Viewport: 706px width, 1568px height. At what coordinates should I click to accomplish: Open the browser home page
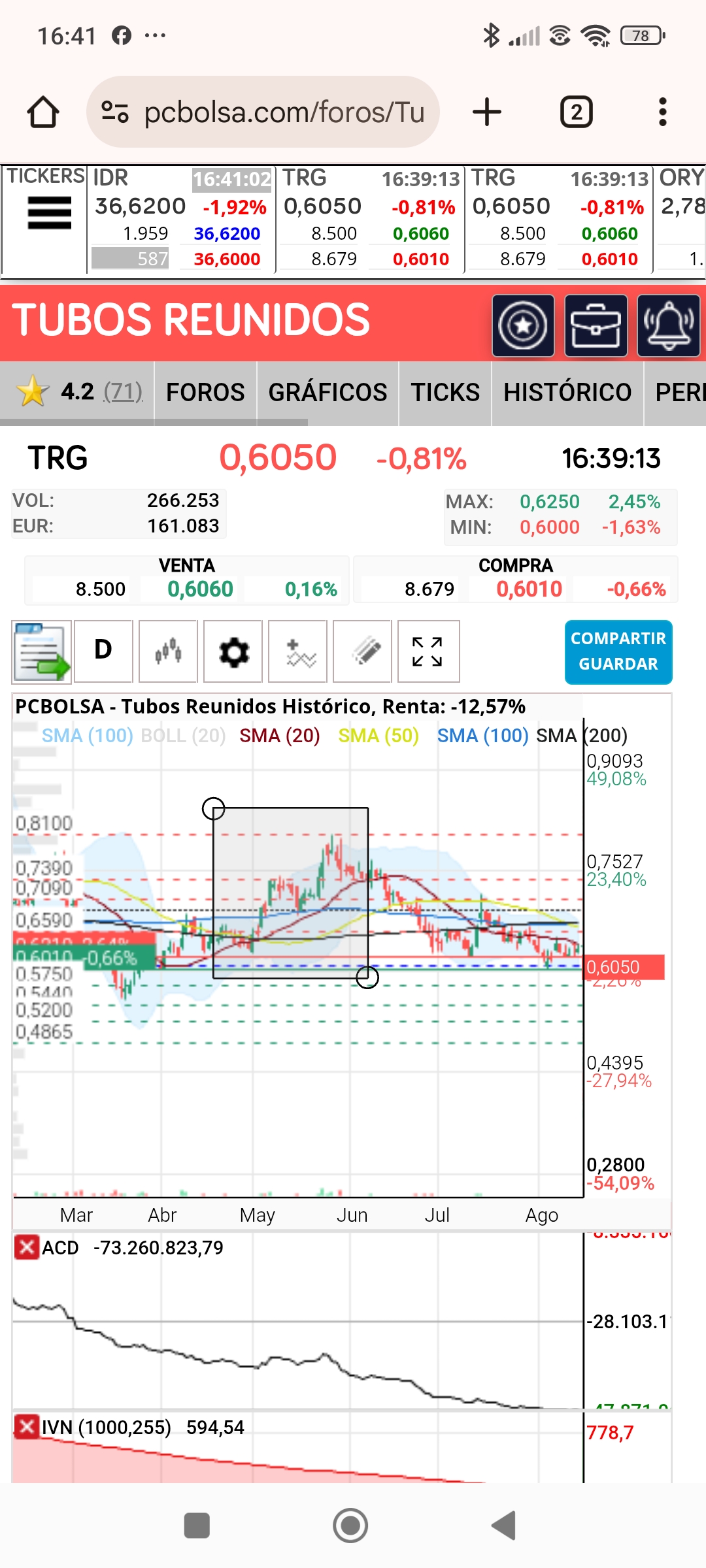click(x=43, y=112)
